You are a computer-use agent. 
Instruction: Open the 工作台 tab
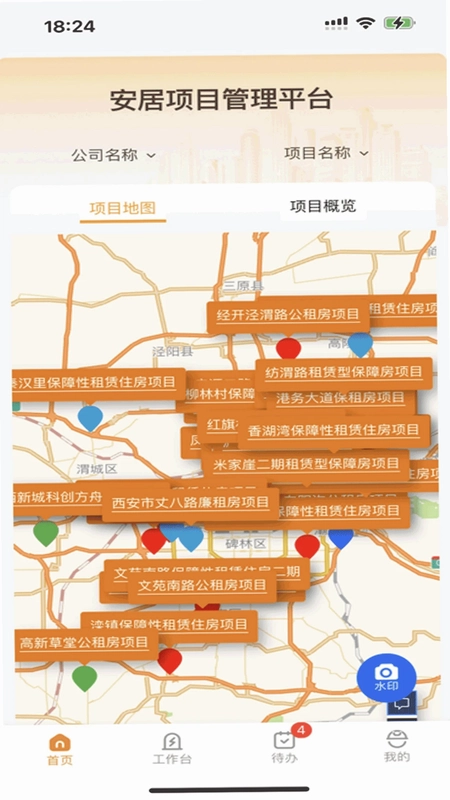point(172,748)
